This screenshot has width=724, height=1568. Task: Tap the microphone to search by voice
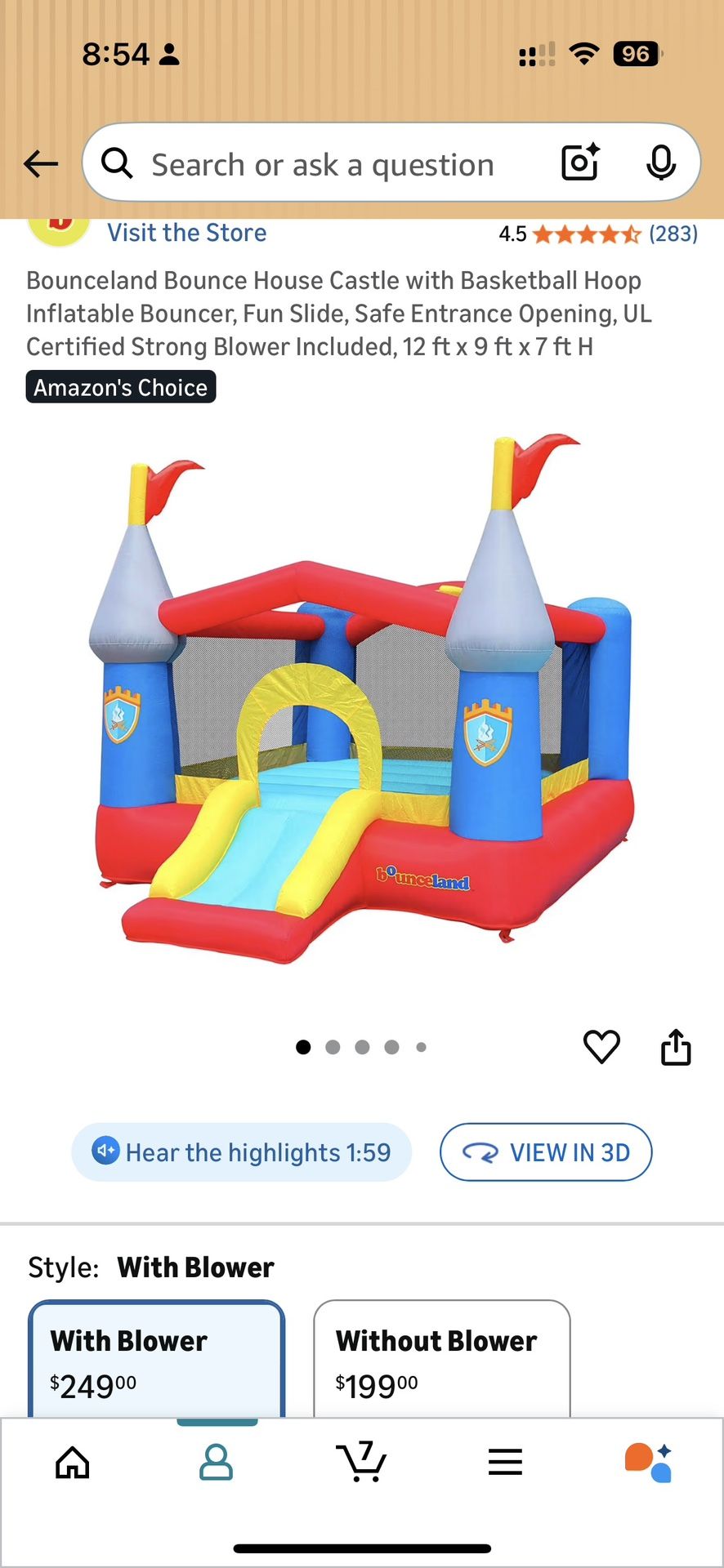[662, 163]
